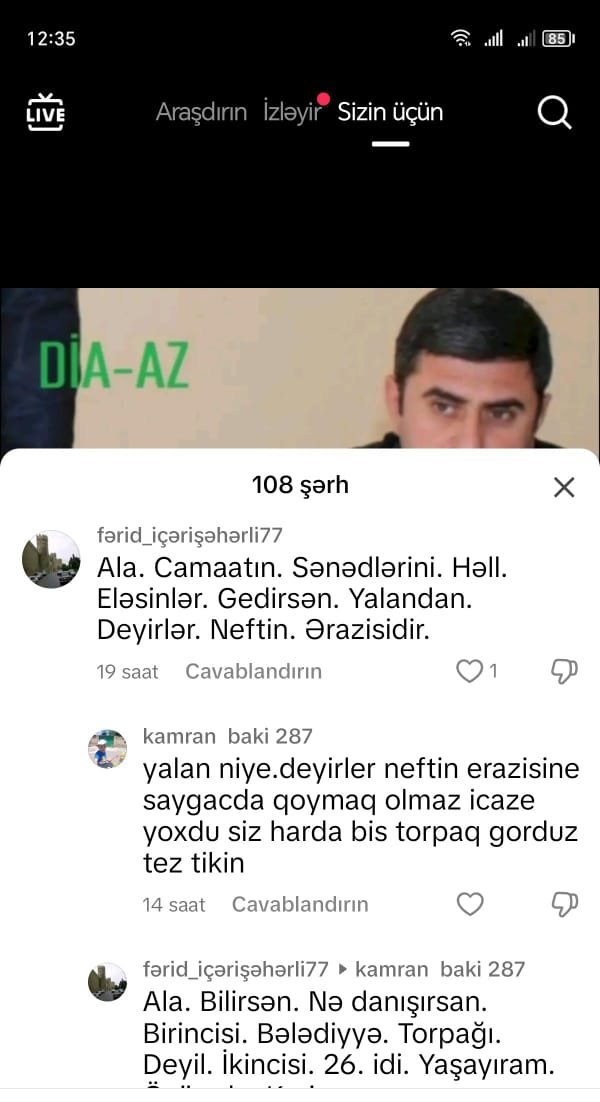Like fərid_içərişəhərli77's comment posted 19 saat ago
Viewport: 600px width, 1102px height.
pos(469,671)
